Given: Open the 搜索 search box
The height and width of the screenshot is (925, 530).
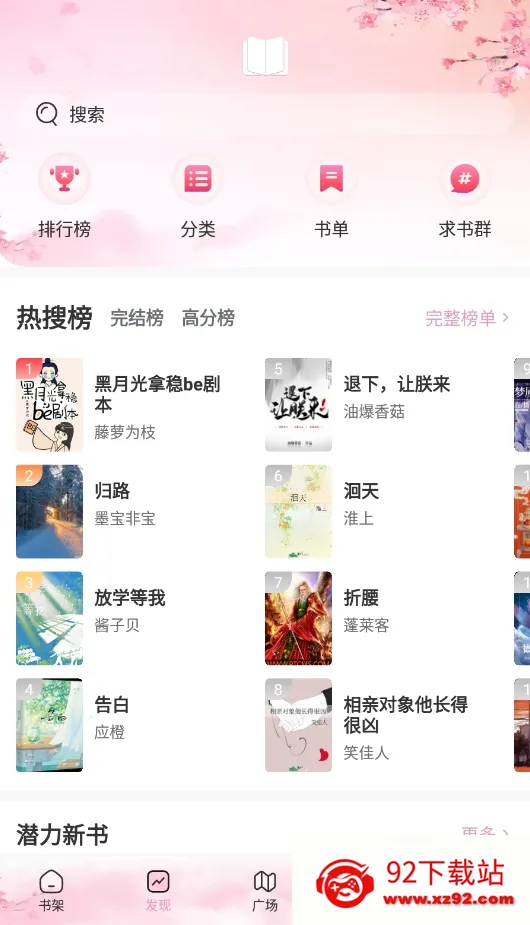Looking at the screenshot, I should 266,114.
